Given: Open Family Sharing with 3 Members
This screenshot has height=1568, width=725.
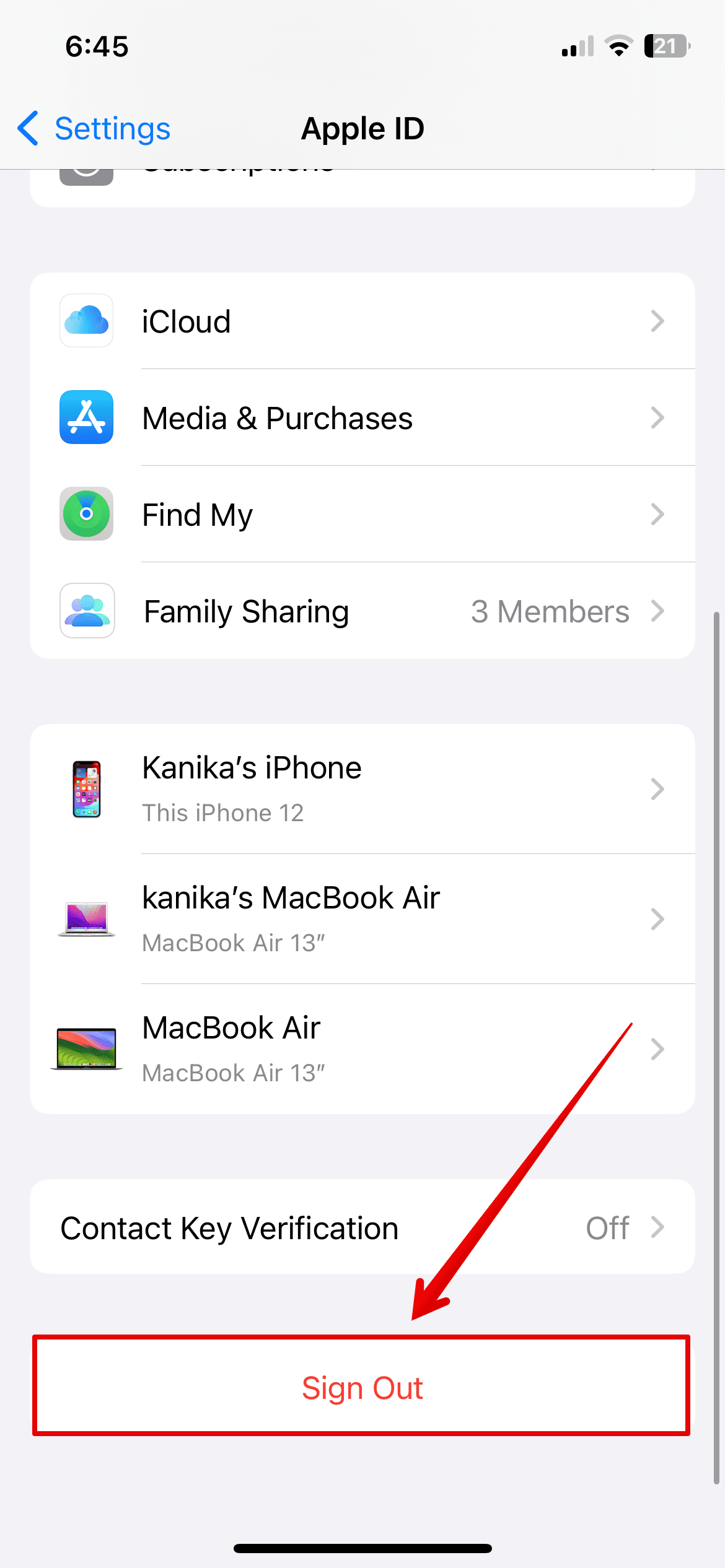Looking at the screenshot, I should pyautogui.click(x=362, y=611).
